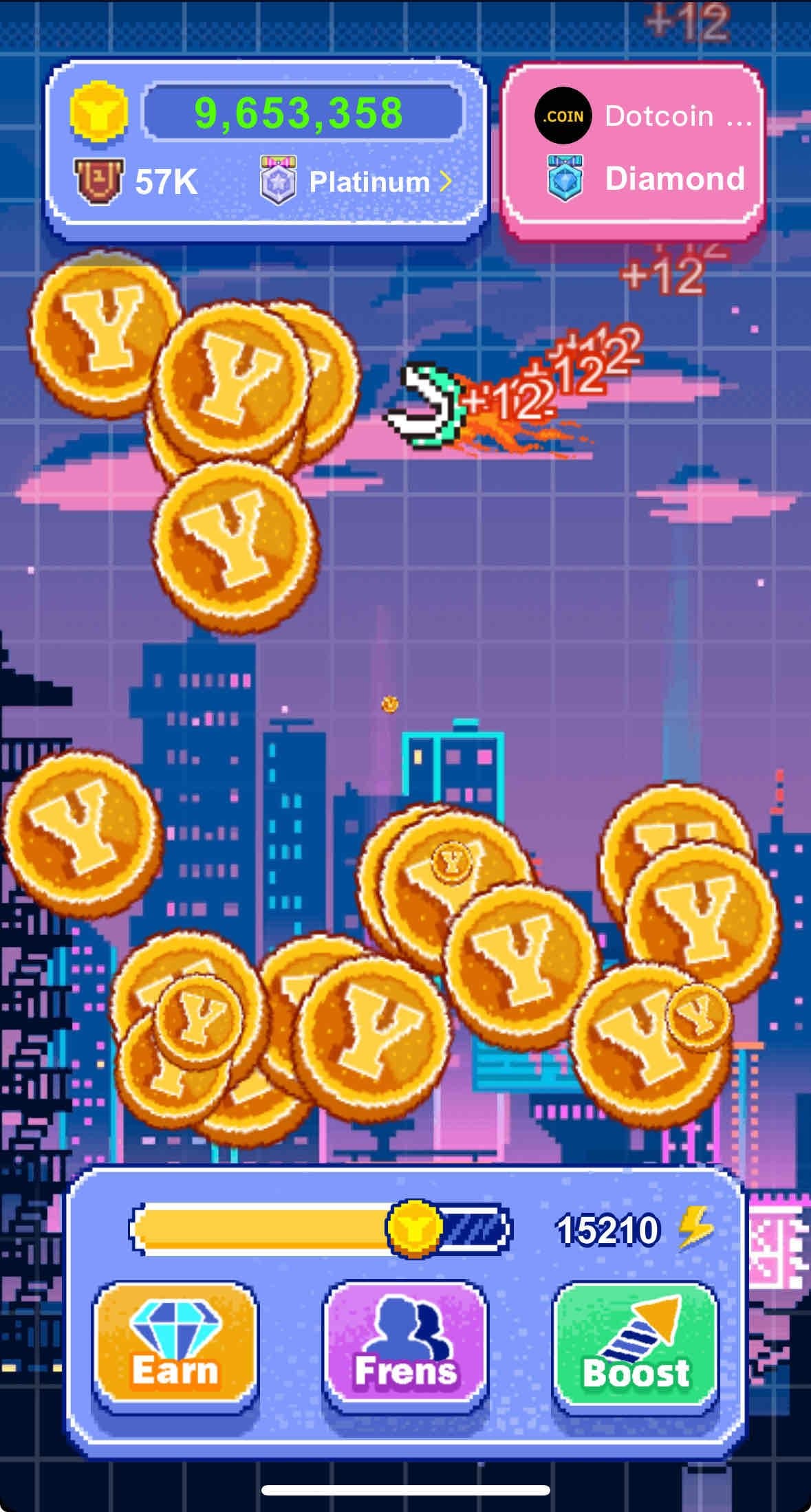Open the Earn section
Viewport: 811px width, 1512px height.
click(175, 1344)
